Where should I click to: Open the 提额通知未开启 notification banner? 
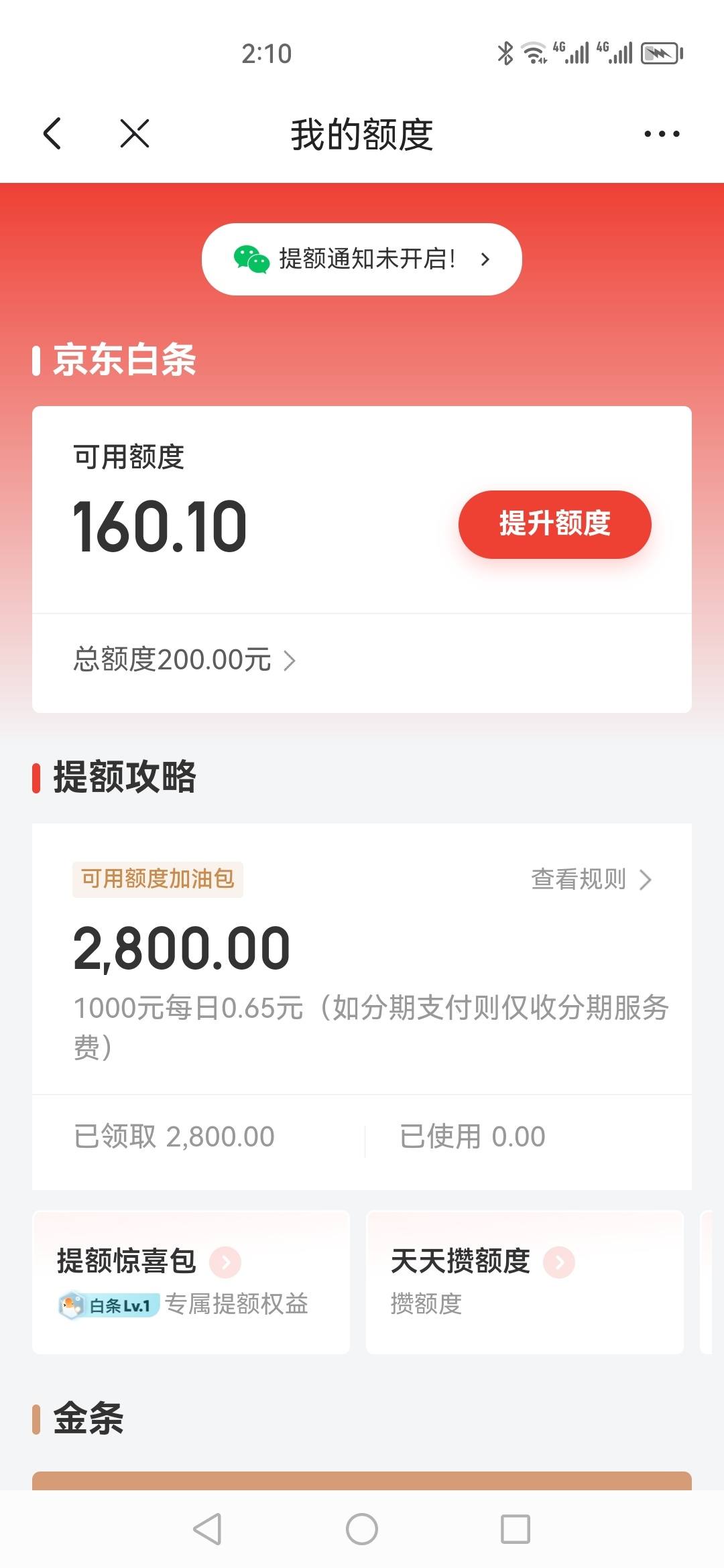362,259
